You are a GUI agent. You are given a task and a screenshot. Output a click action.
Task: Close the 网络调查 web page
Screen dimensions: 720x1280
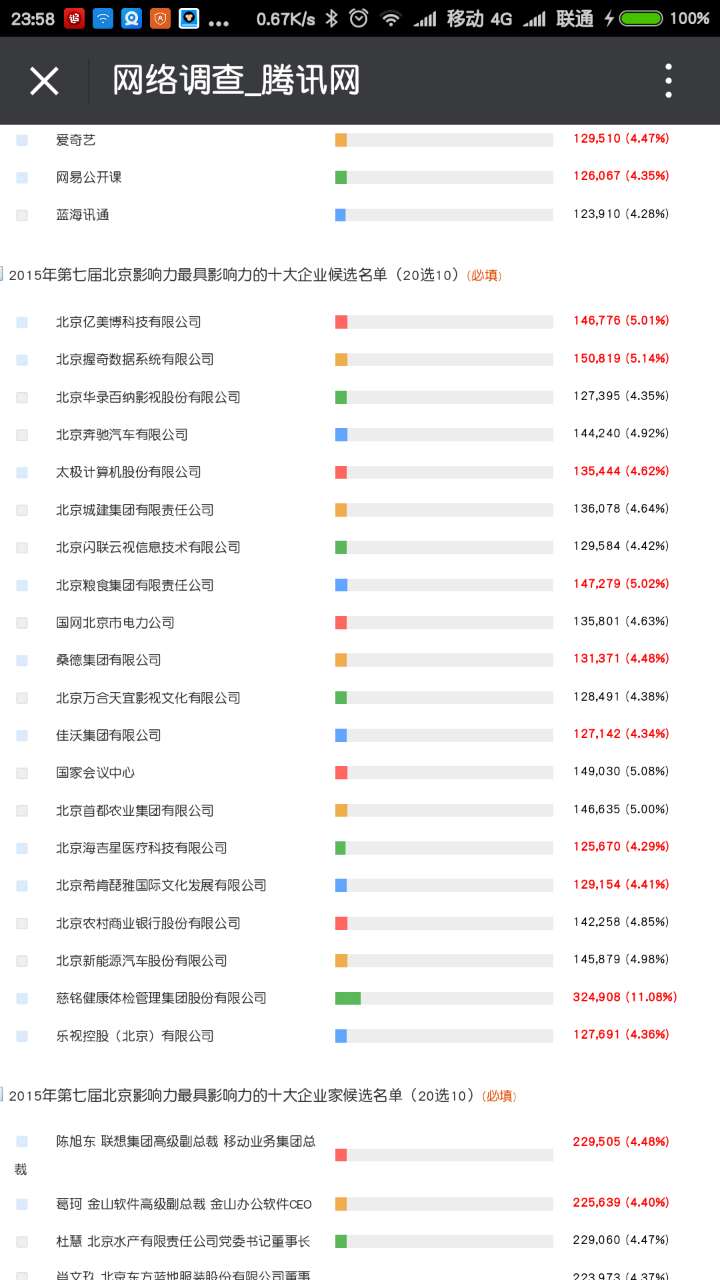(x=44, y=81)
